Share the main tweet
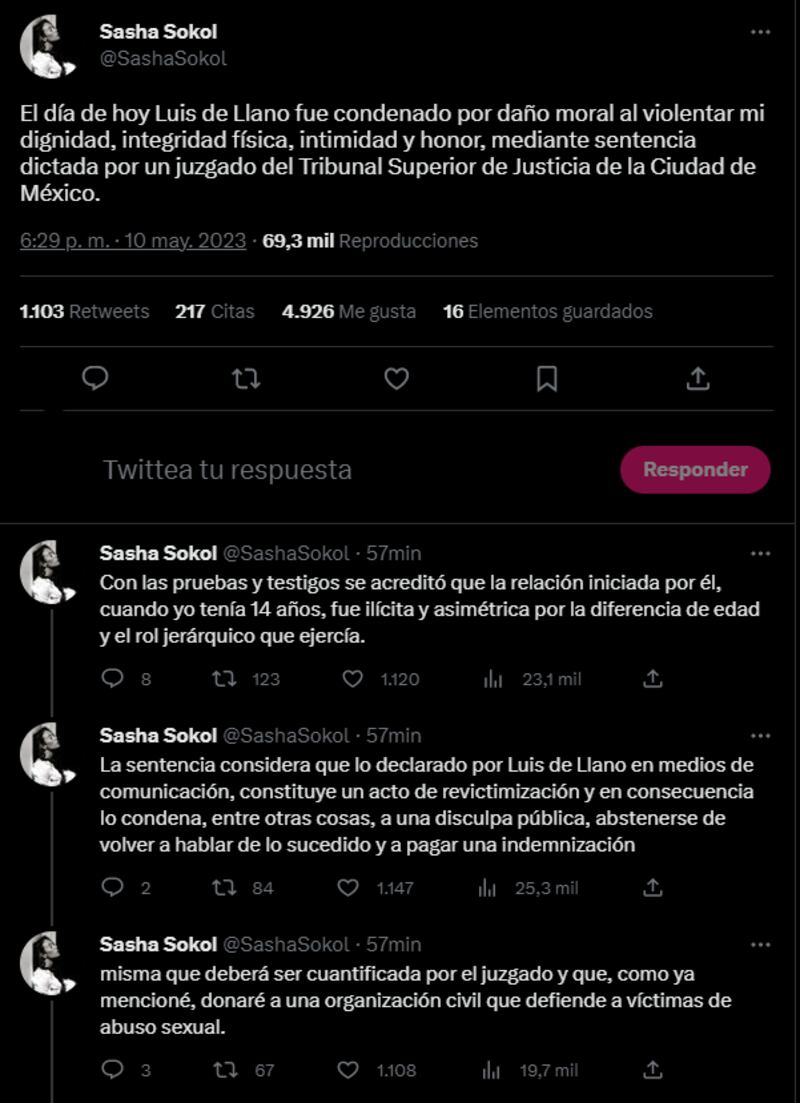The image size is (800, 1103). click(698, 378)
